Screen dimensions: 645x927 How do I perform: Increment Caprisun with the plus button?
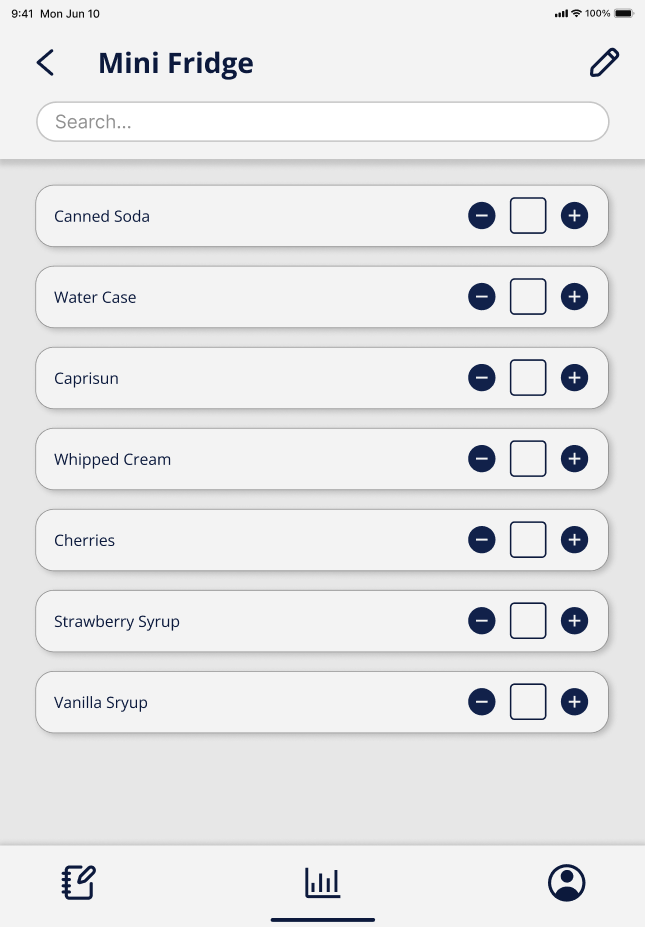point(574,378)
